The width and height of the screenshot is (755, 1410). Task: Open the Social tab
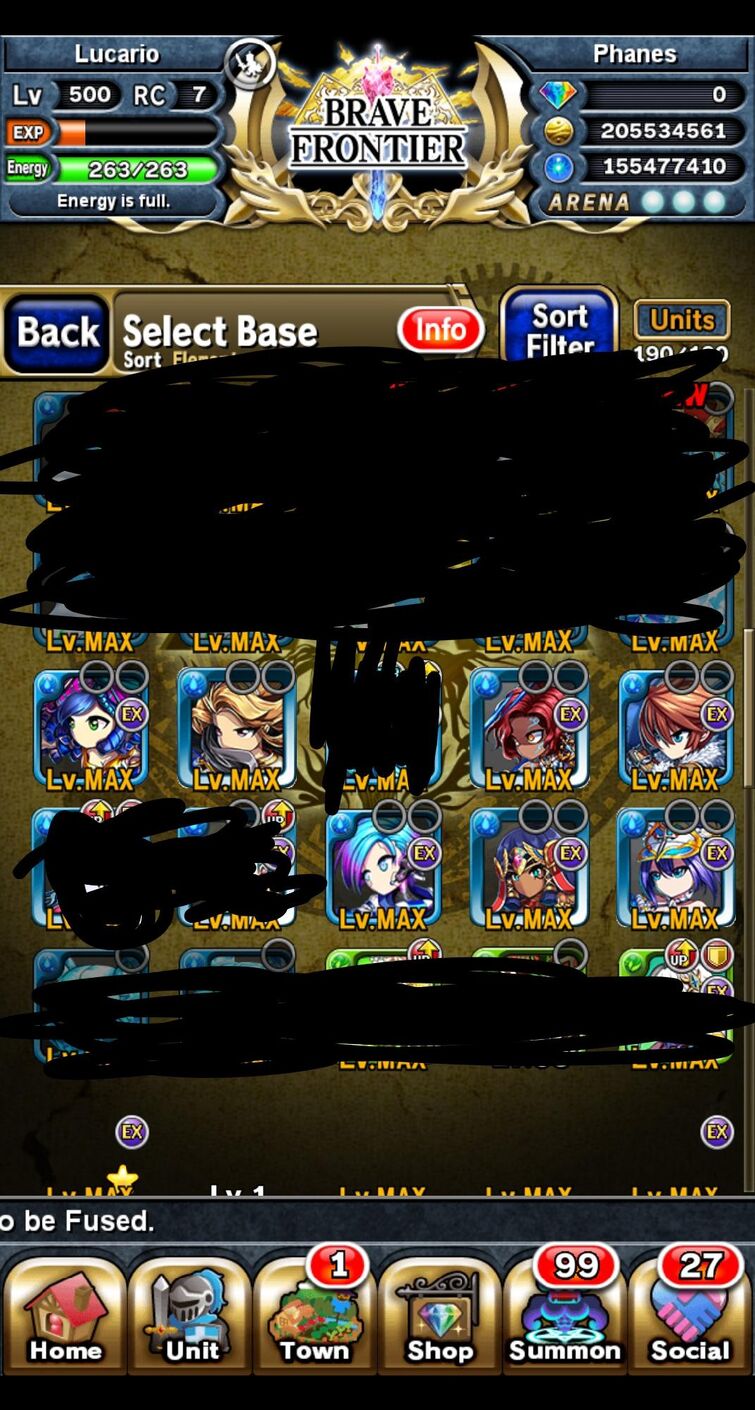coord(690,1314)
